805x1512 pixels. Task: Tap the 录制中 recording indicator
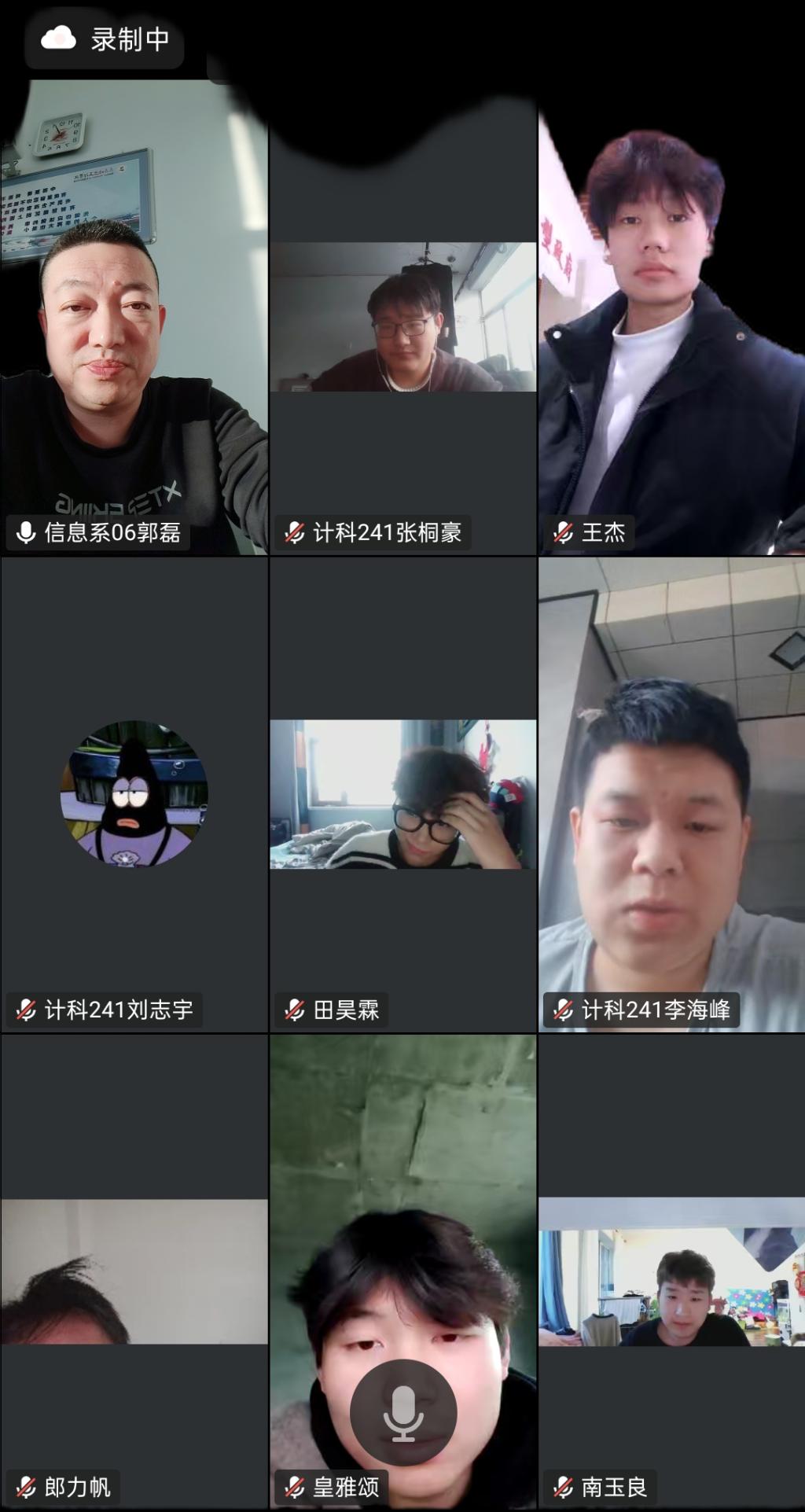click(x=105, y=39)
